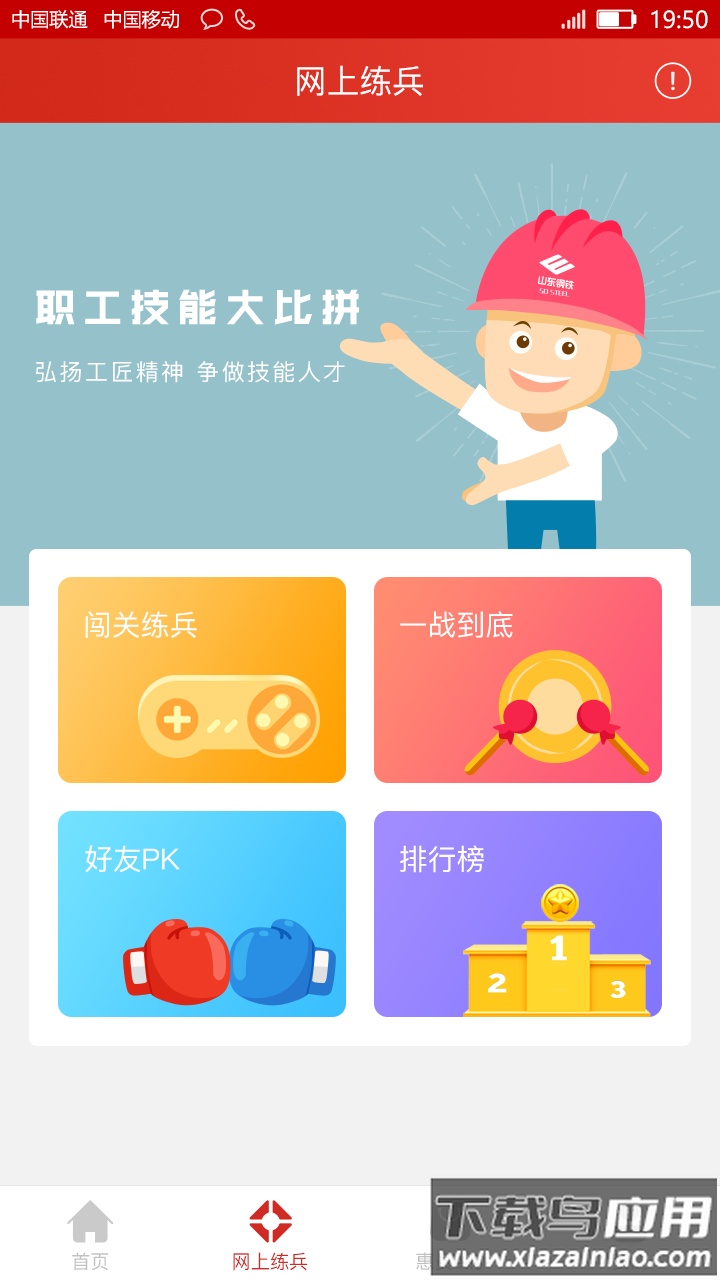This screenshot has width=720, height=1280.
Task: Launch a 好友PK friend battle
Action: coord(201,914)
